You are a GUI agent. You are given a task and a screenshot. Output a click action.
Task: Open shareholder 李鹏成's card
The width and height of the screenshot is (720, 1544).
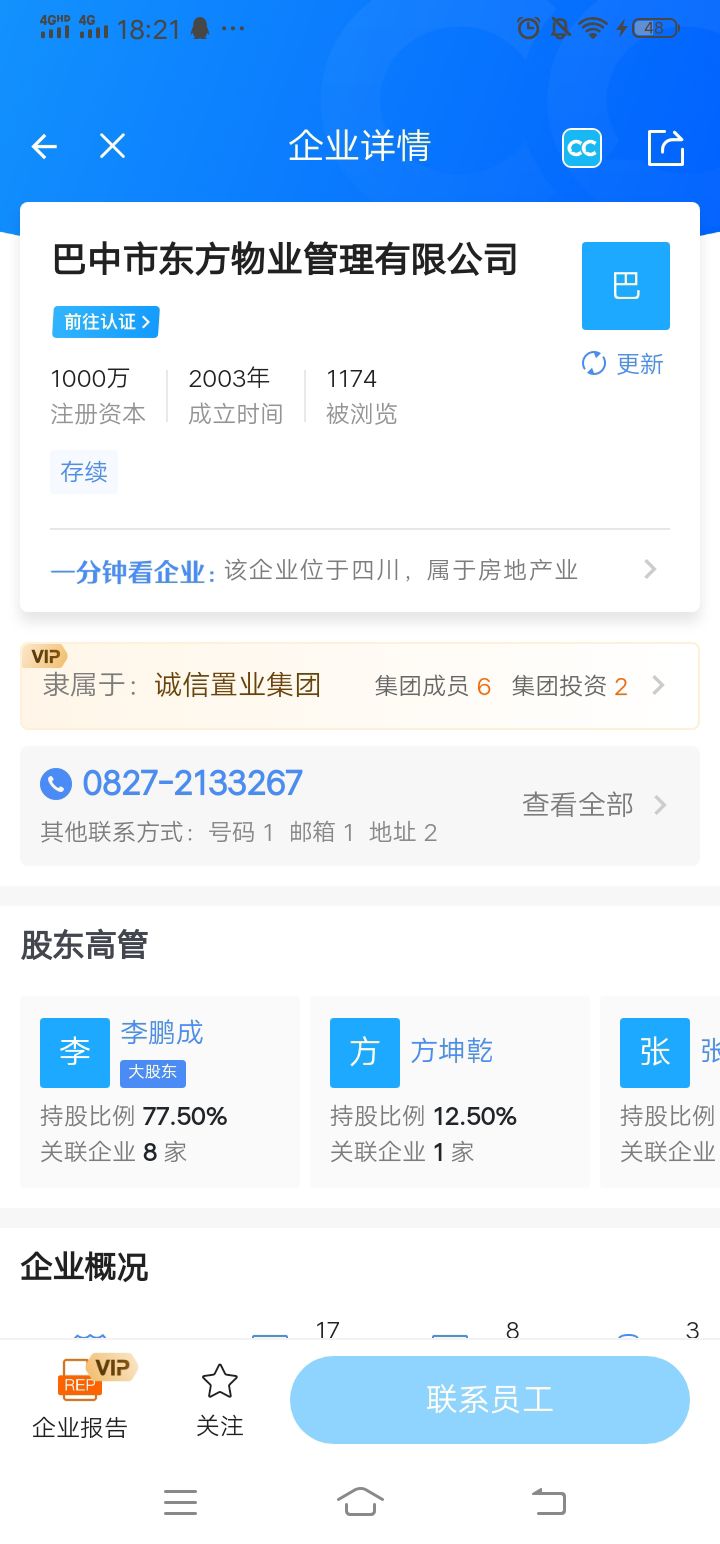tap(160, 1092)
